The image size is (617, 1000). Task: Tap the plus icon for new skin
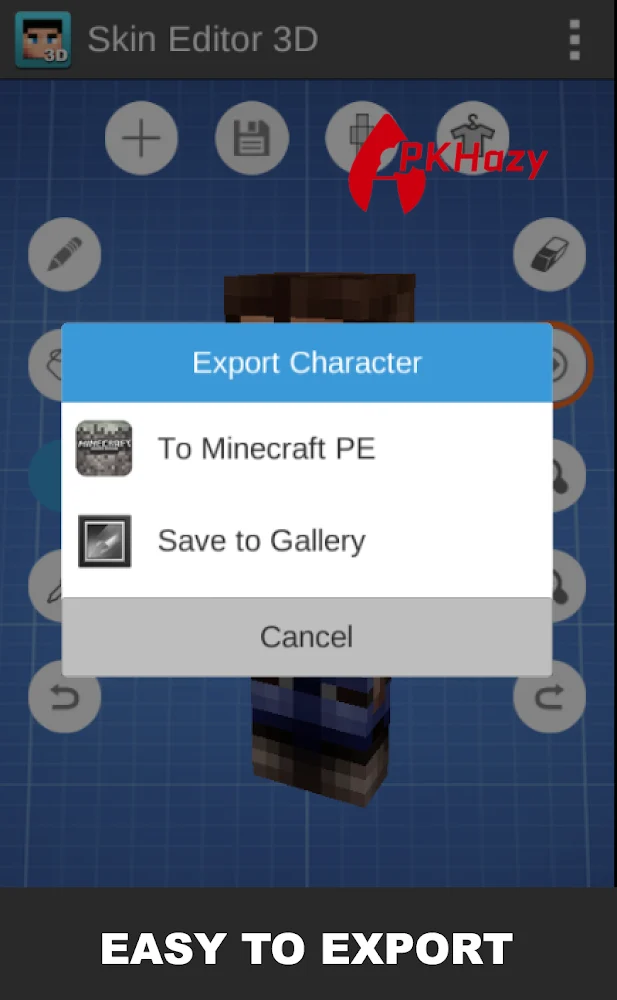(141, 138)
